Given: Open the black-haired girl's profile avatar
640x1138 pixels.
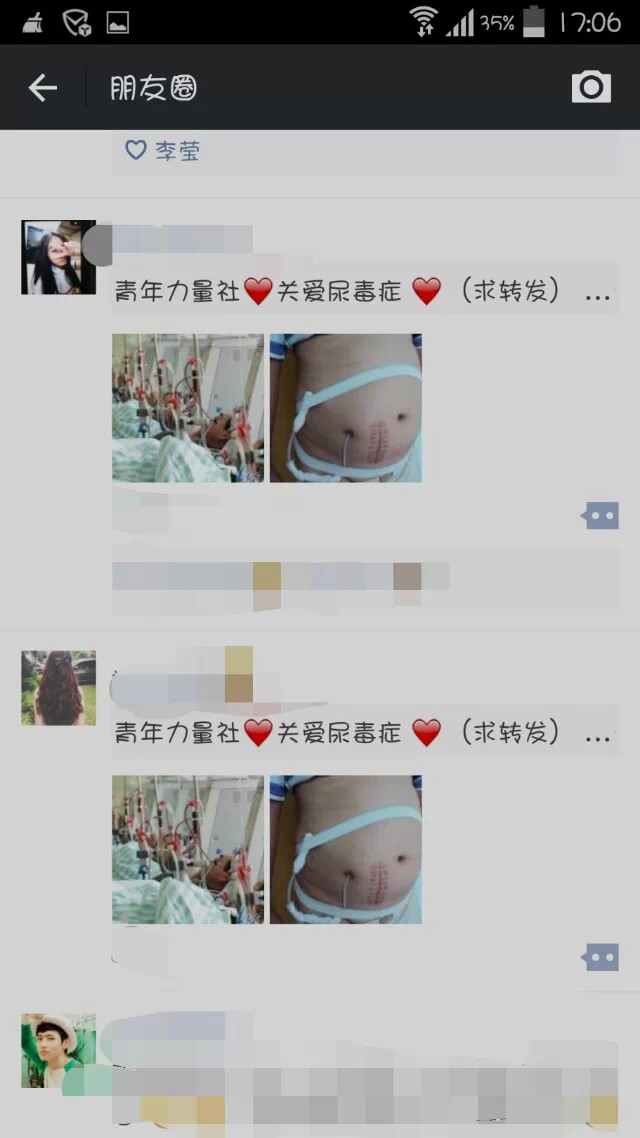Looking at the screenshot, I should tap(58, 257).
